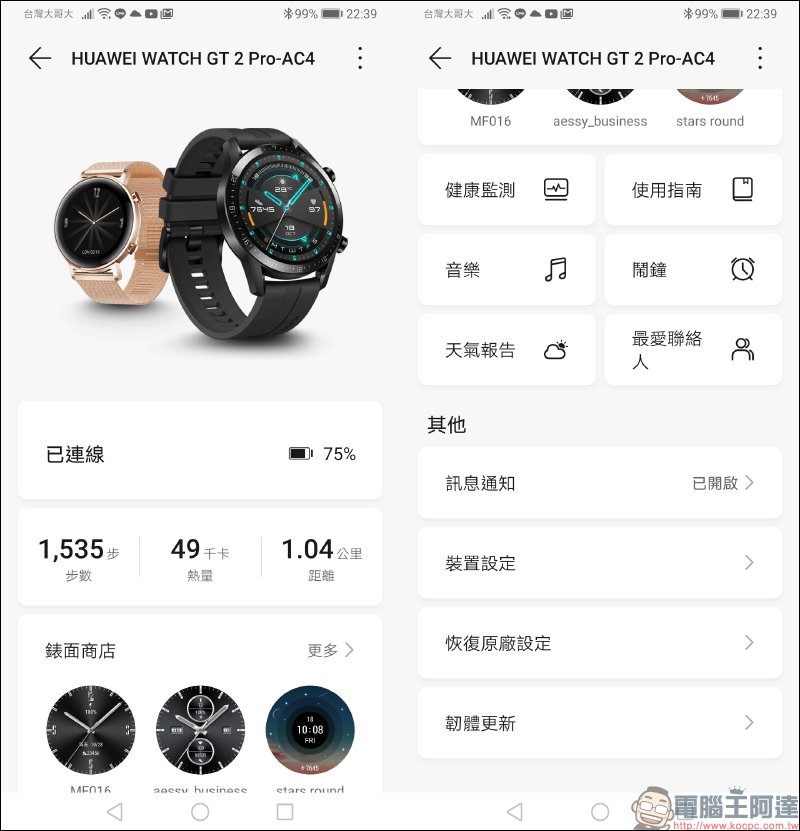Open 更多 in the 錶面商店 section
The image size is (800, 831).
tap(331, 650)
